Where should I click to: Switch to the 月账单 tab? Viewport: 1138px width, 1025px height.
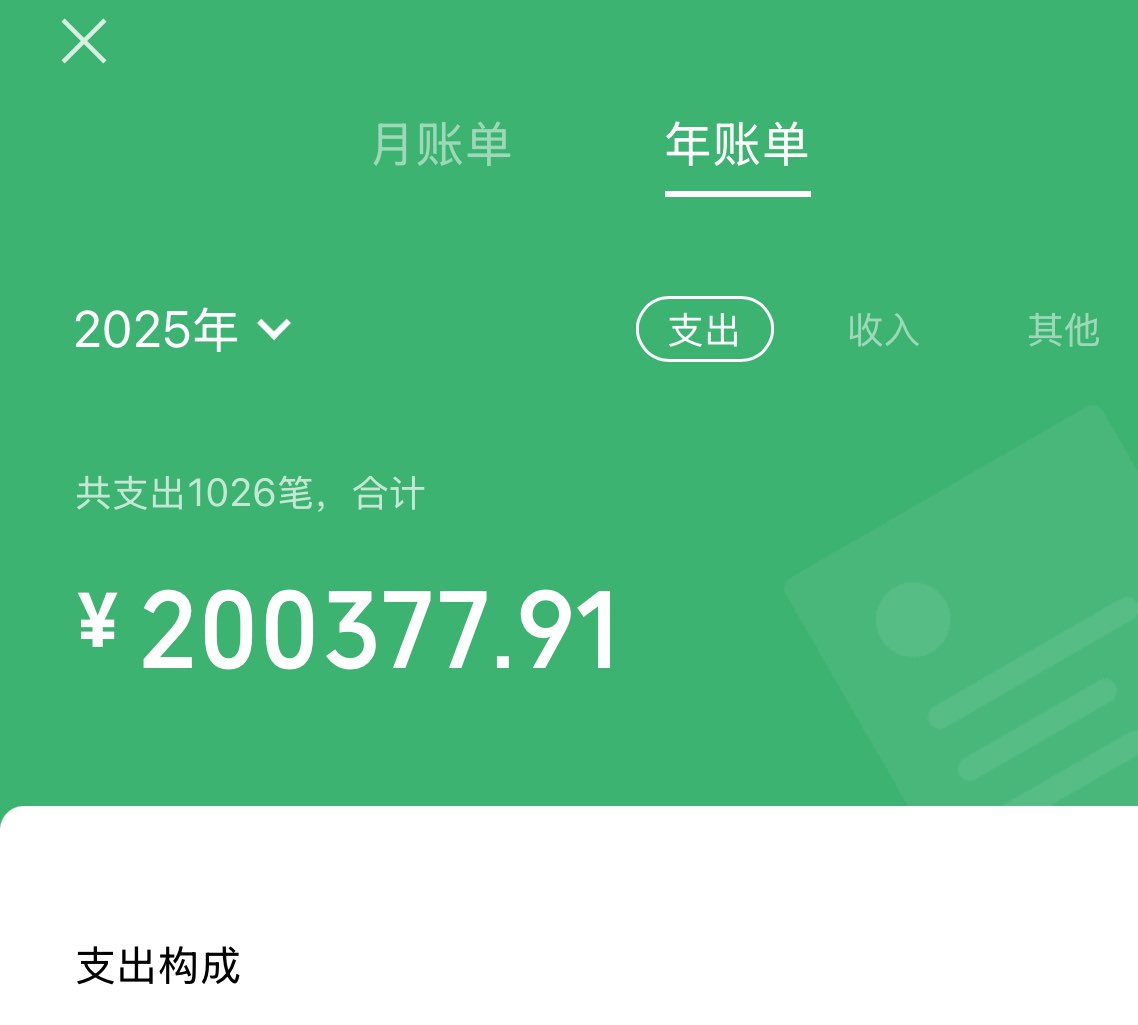(x=441, y=146)
